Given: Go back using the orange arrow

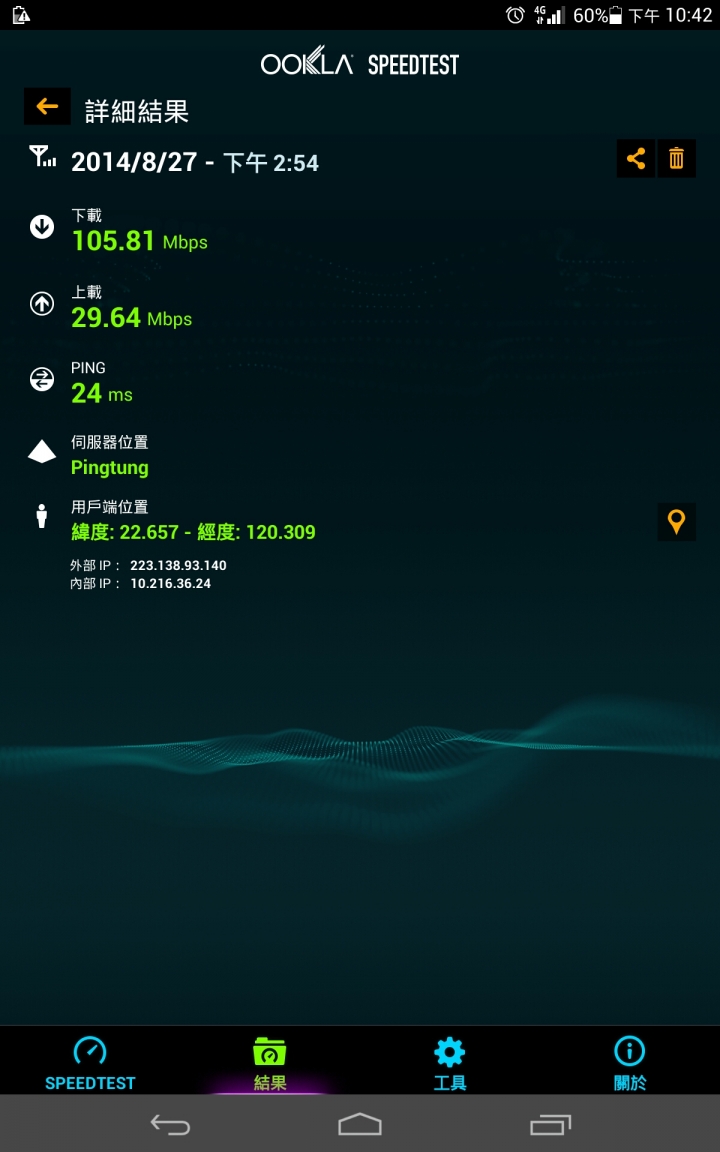Looking at the screenshot, I should (47, 107).
